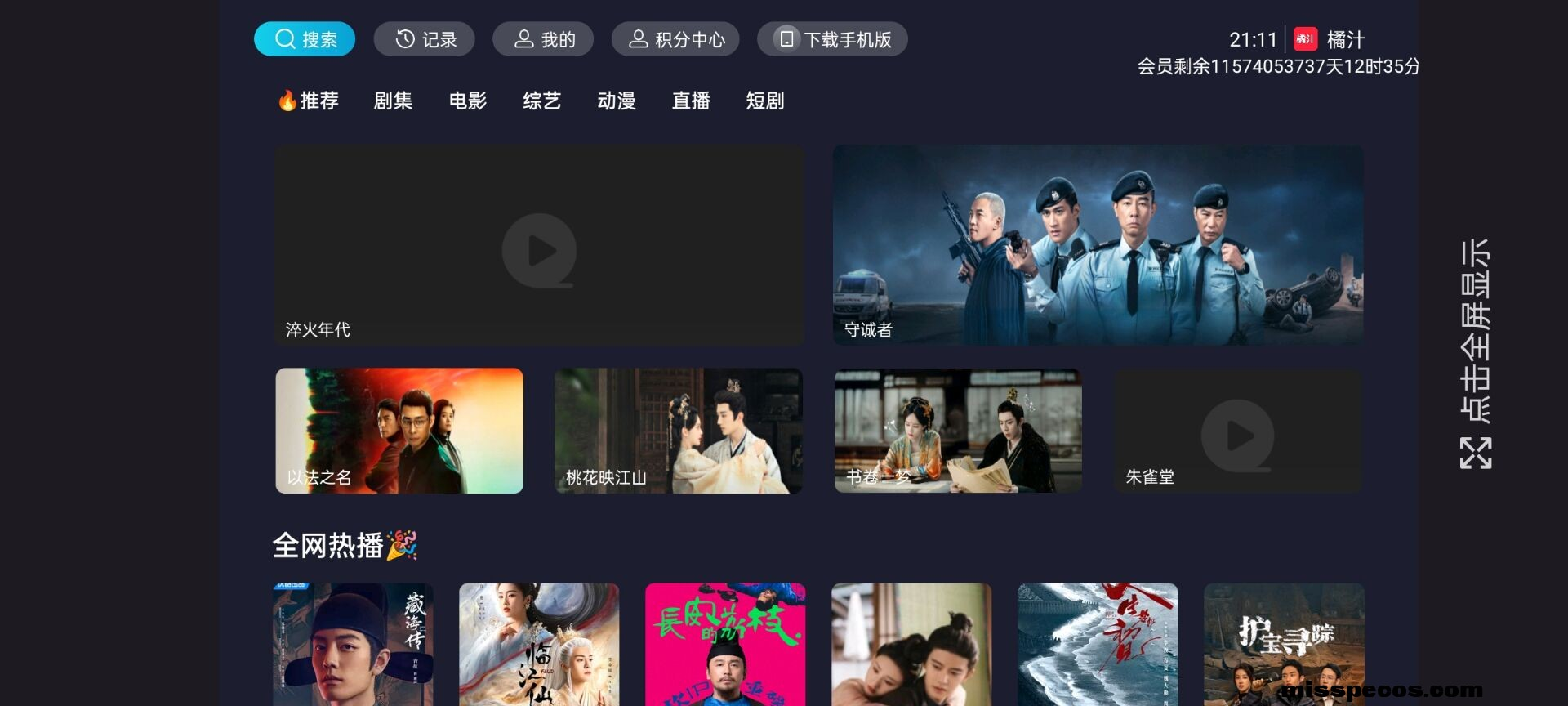The image size is (1568, 706).
Task: Switch to the 电影 tab
Action: click(468, 101)
